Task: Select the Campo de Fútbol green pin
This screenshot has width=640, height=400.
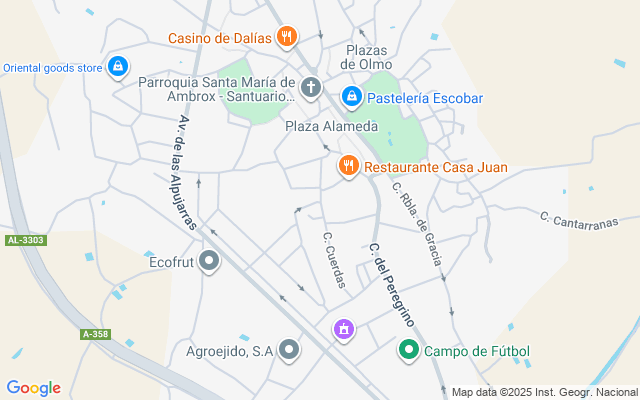Action: (409, 350)
